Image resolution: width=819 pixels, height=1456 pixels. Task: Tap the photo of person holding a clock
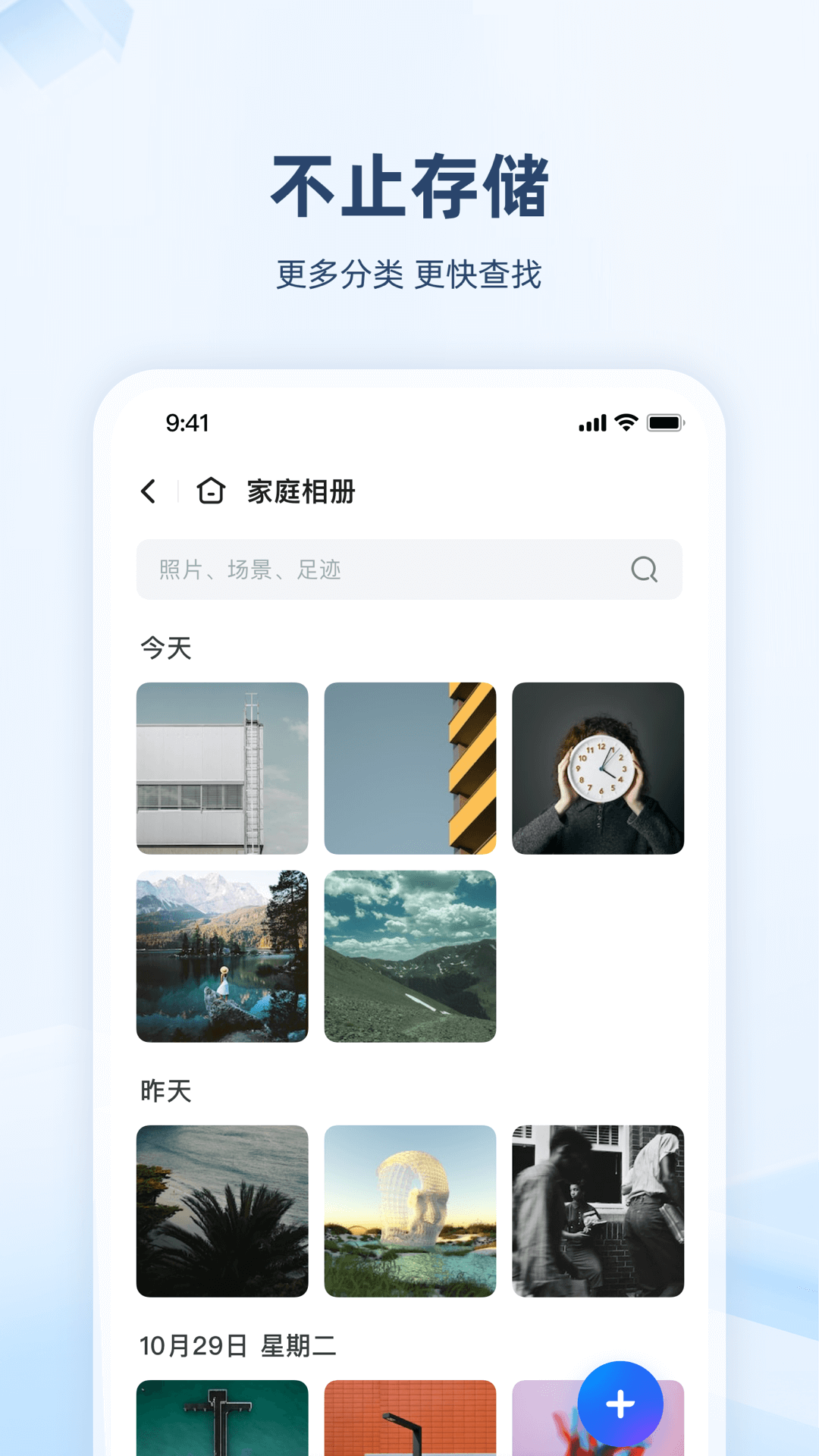(x=598, y=768)
